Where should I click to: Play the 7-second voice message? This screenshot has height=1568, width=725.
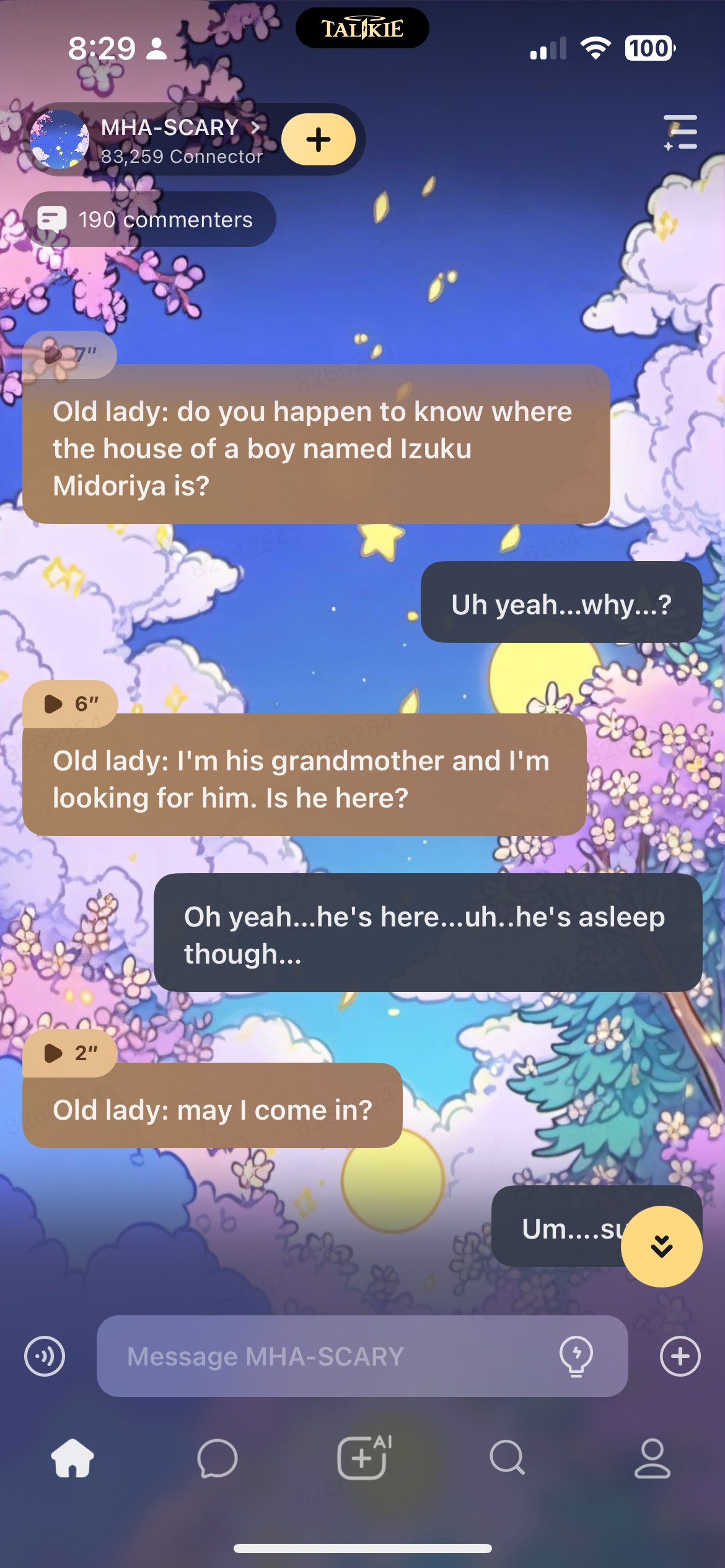[x=69, y=355]
